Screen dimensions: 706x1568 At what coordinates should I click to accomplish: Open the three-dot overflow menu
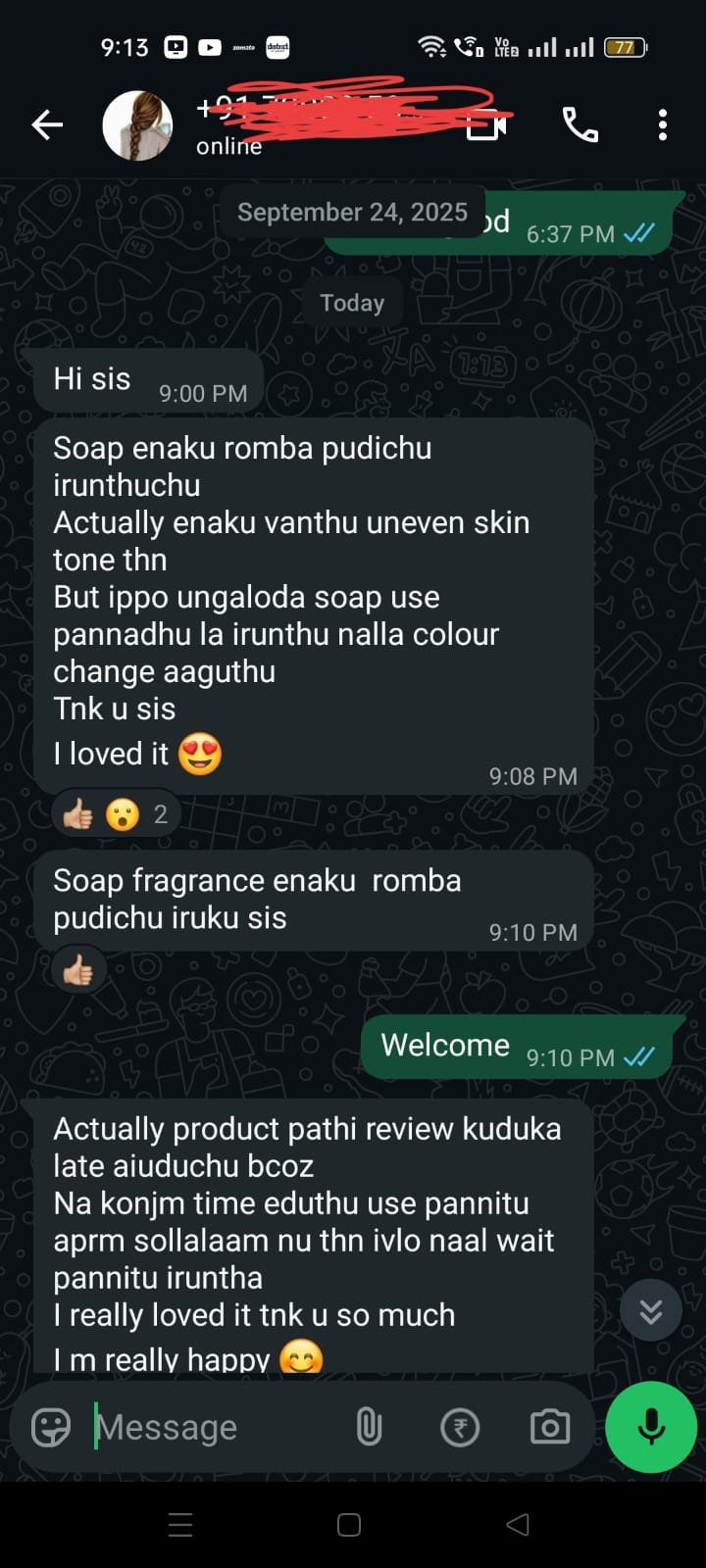(663, 124)
